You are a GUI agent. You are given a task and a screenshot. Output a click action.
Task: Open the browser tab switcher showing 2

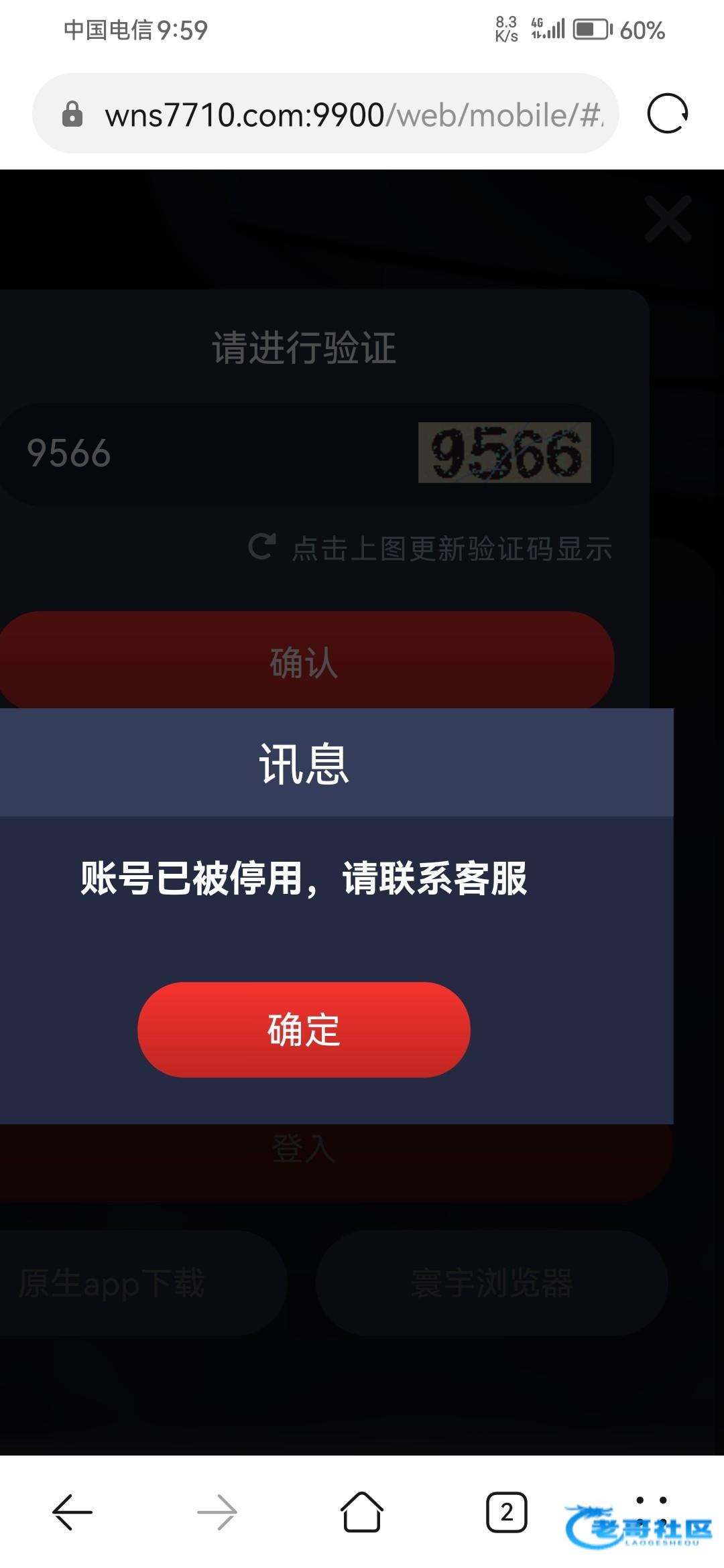(x=507, y=1512)
